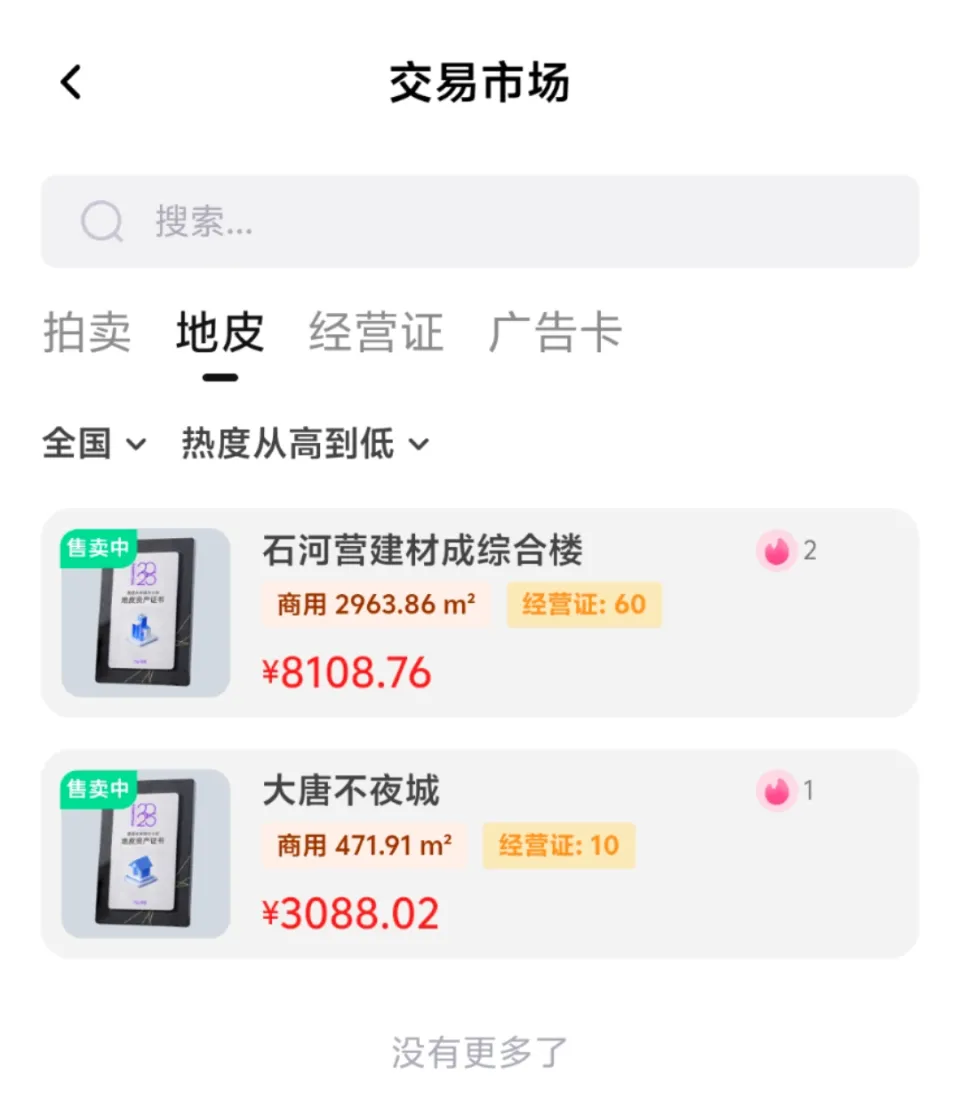Open the 石河营建材成综合楼 listing
The width and height of the screenshot is (960, 1116).
(480, 612)
